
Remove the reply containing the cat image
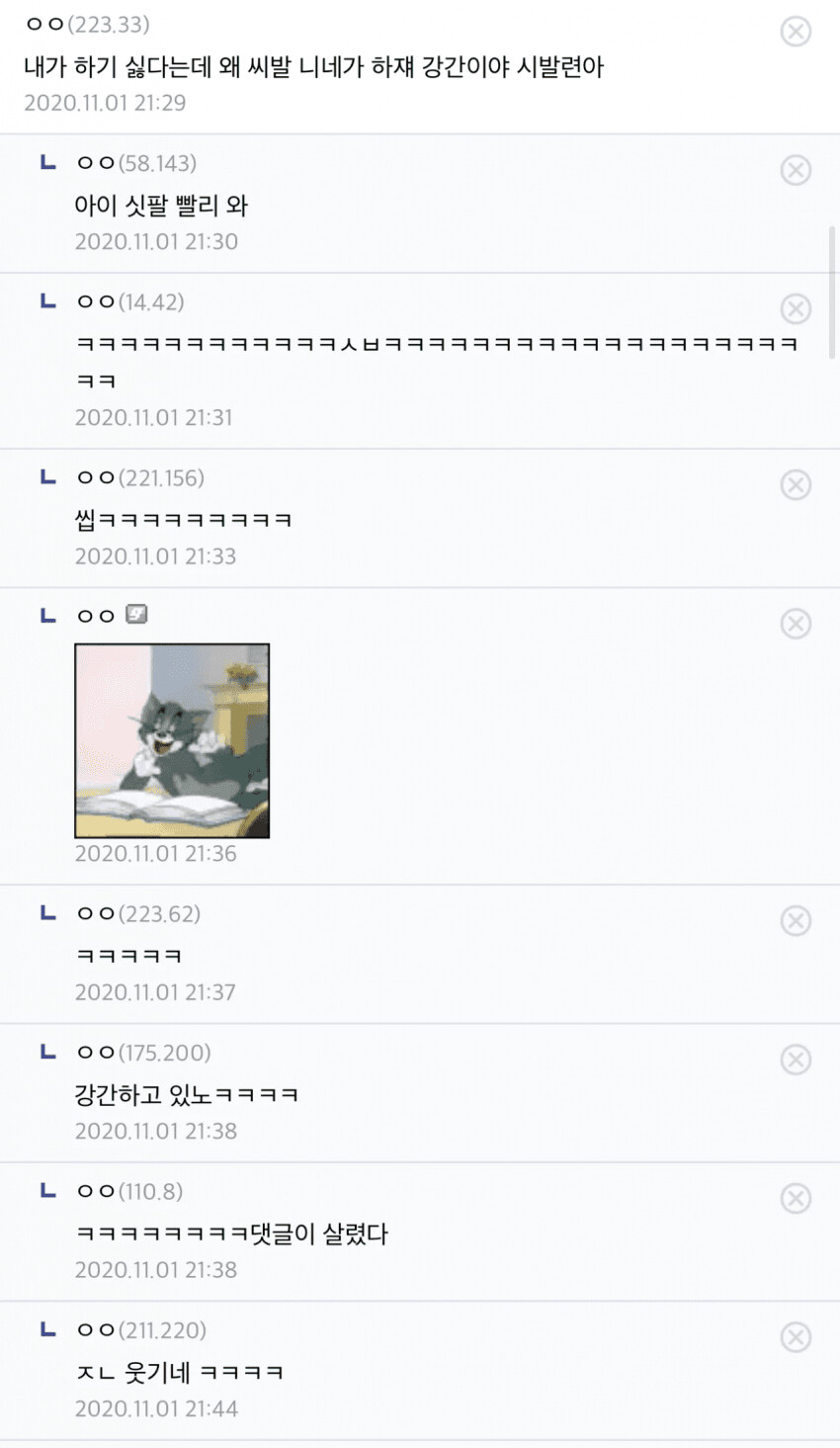click(796, 624)
